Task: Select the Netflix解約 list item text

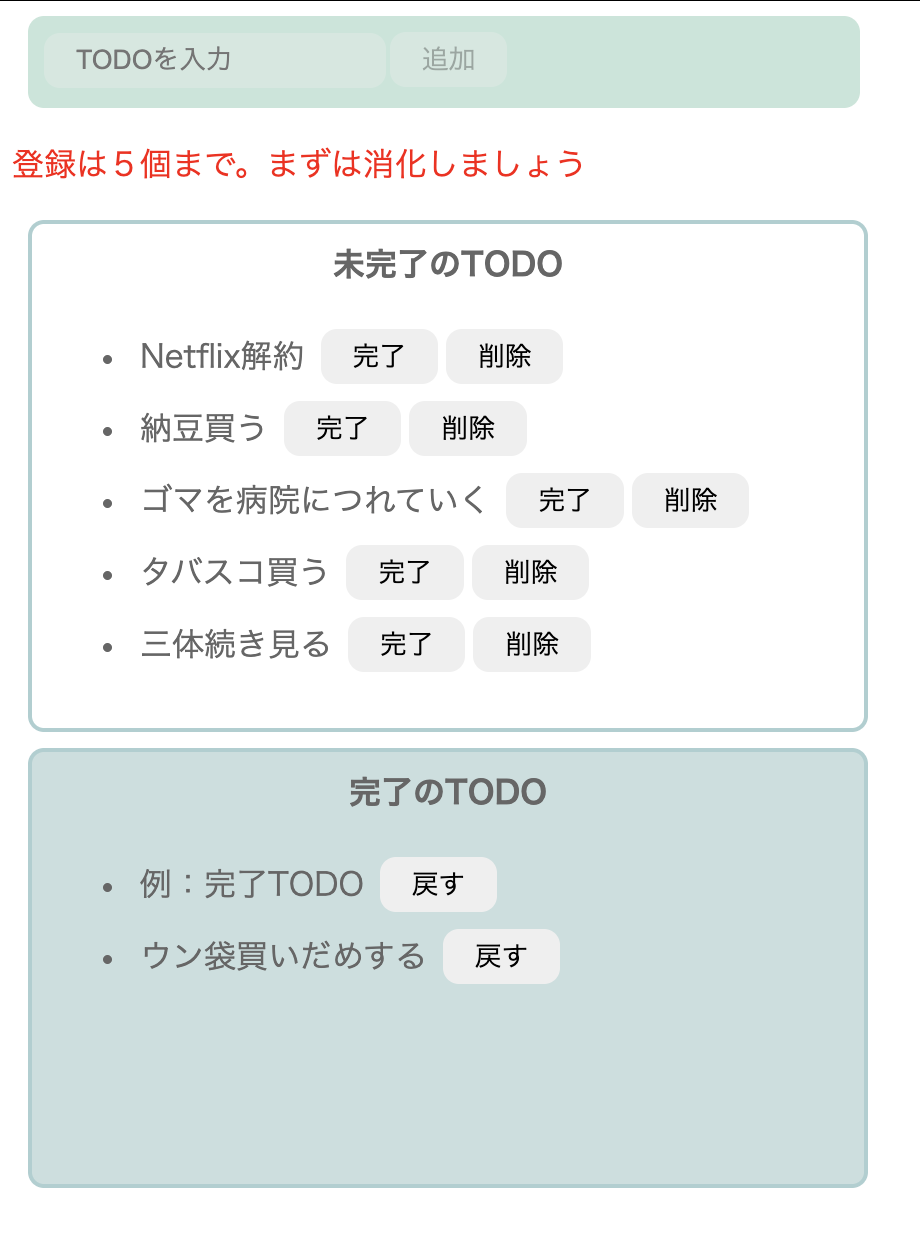Action: pyautogui.click(x=222, y=356)
